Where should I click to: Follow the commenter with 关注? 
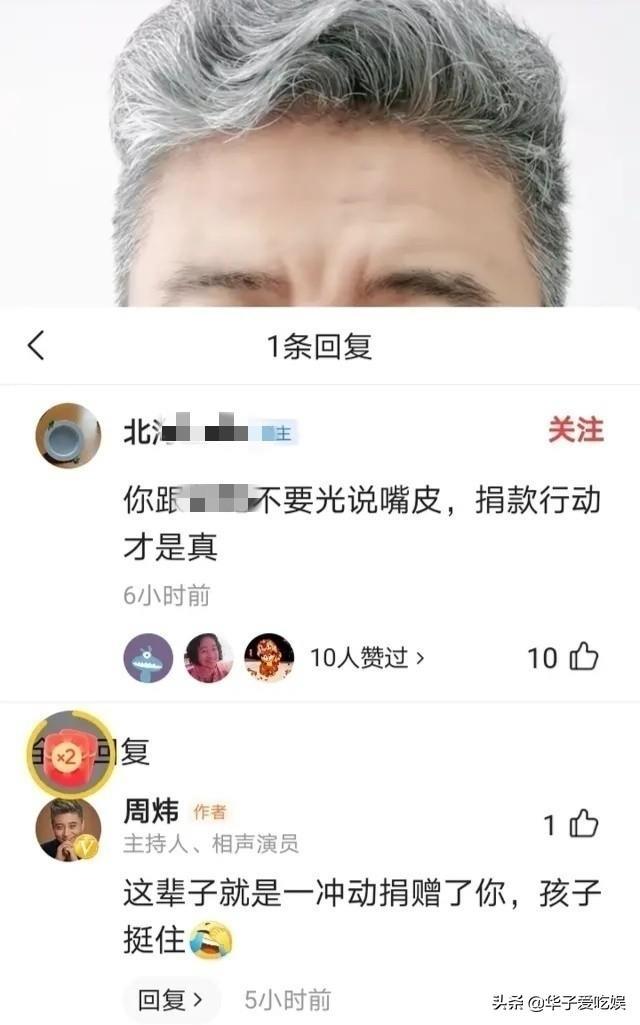point(575,430)
